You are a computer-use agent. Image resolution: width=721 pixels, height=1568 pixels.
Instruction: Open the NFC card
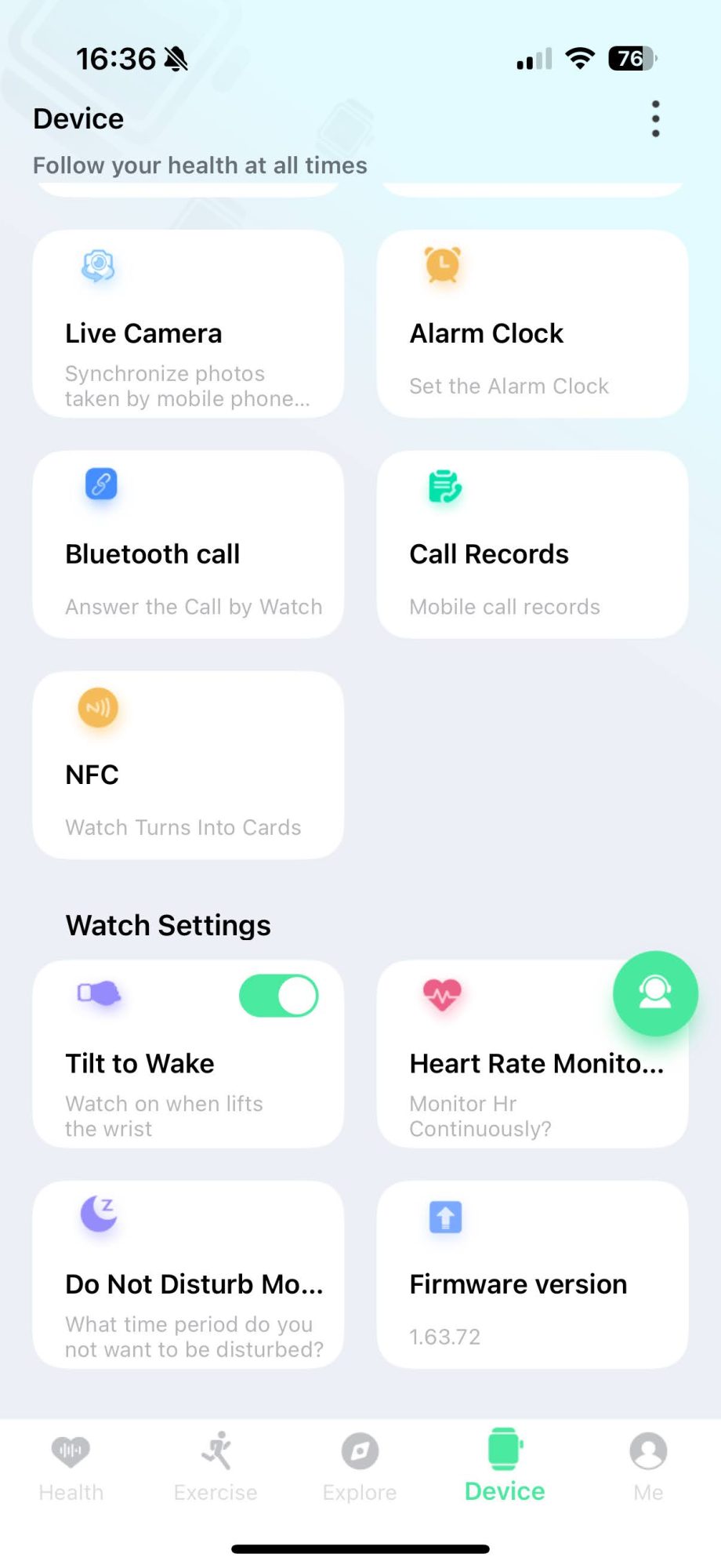[x=188, y=765]
